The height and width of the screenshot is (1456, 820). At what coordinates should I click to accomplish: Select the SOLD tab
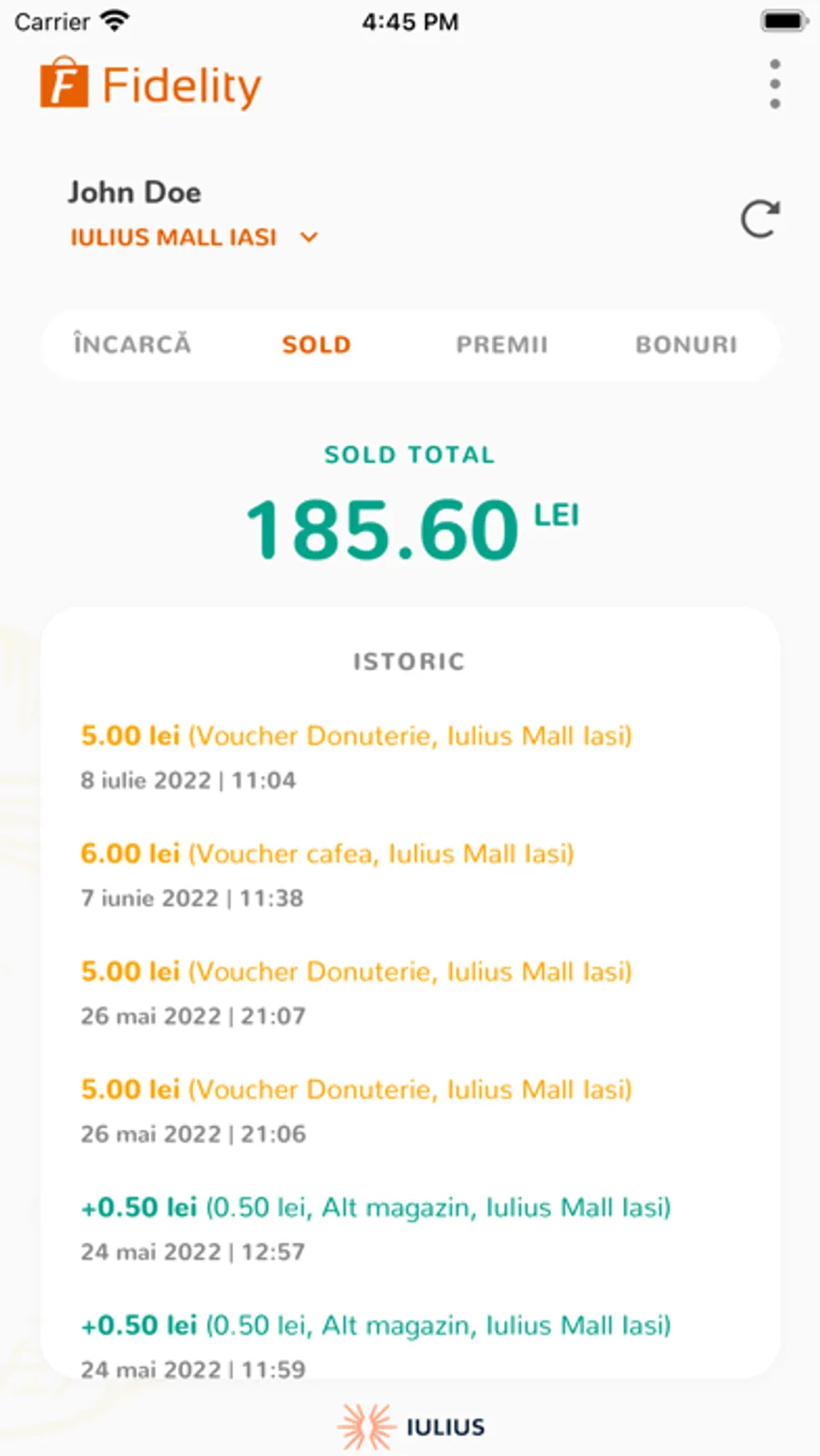(x=316, y=344)
